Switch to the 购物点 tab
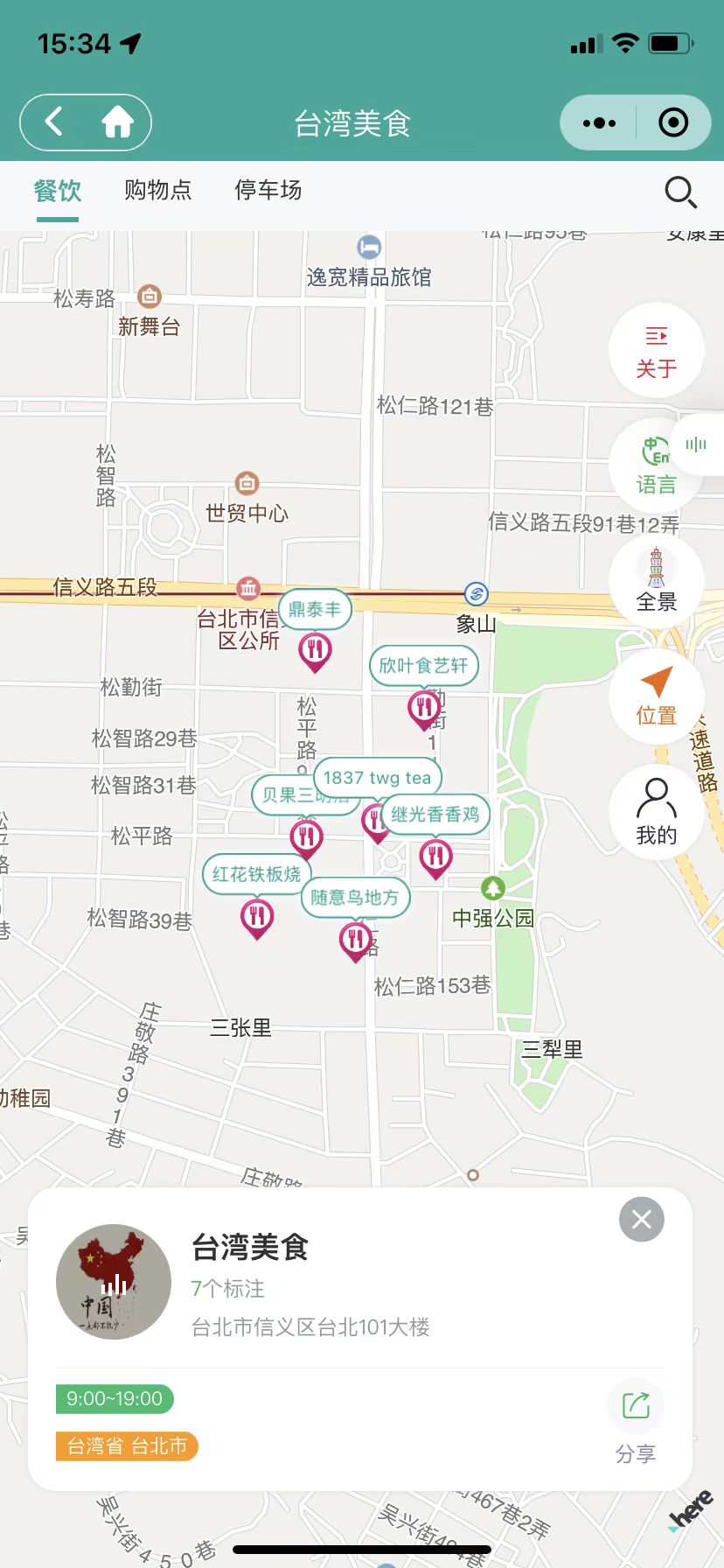Viewport: 724px width, 1568px height. pos(157,191)
